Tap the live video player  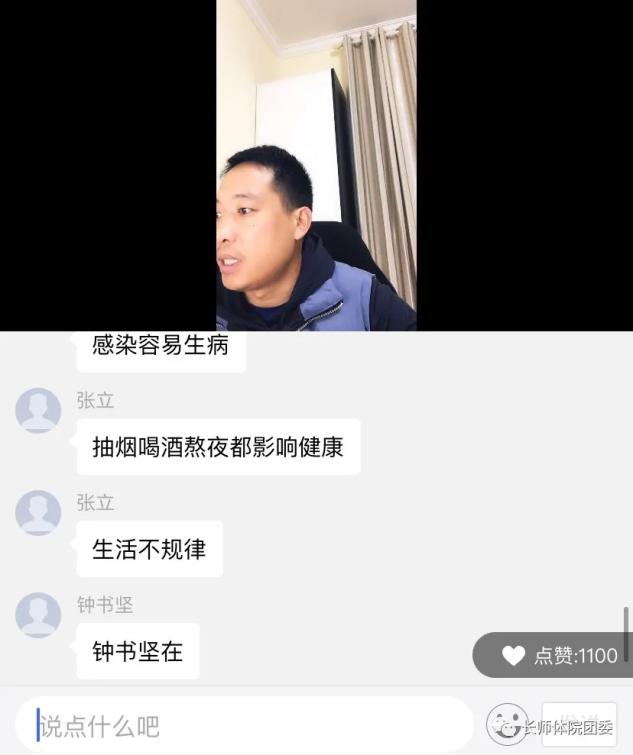[x=316, y=165]
